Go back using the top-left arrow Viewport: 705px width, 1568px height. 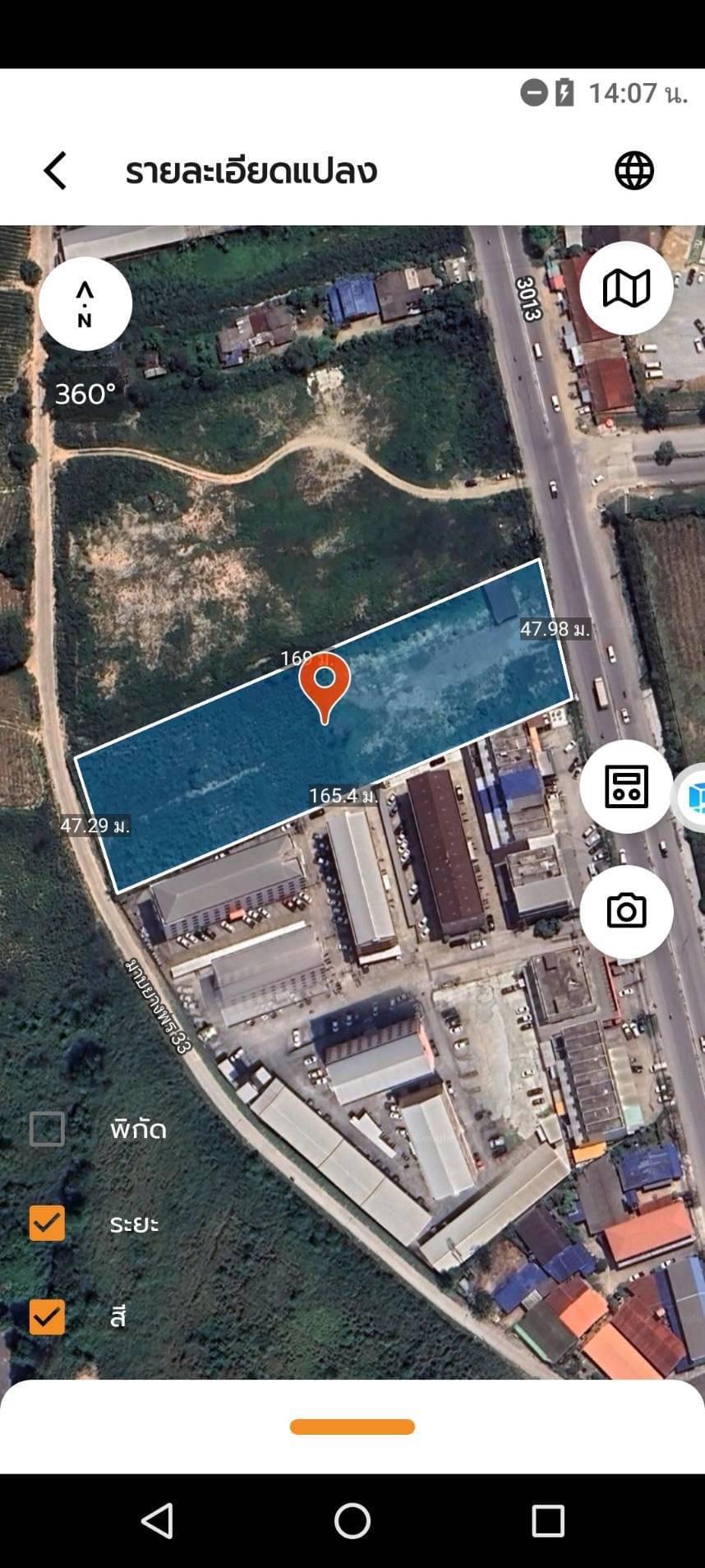tap(55, 170)
